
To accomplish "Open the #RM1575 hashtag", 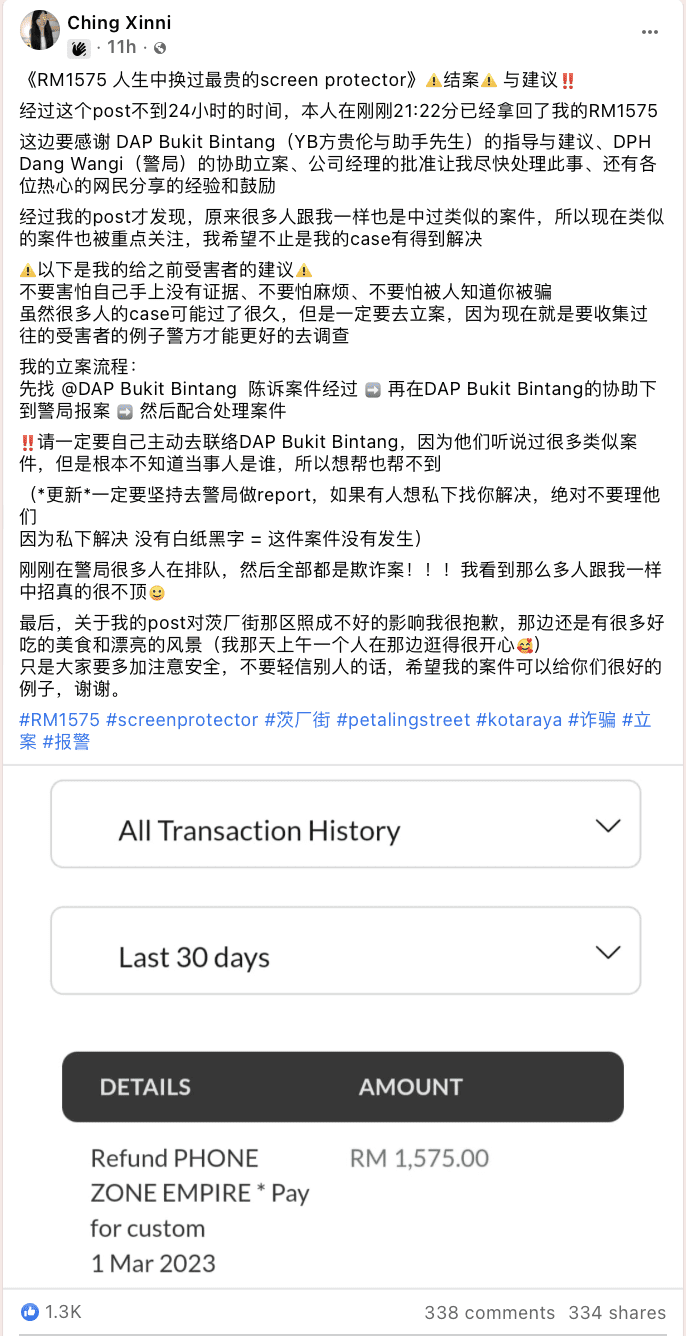I will click(x=59, y=719).
